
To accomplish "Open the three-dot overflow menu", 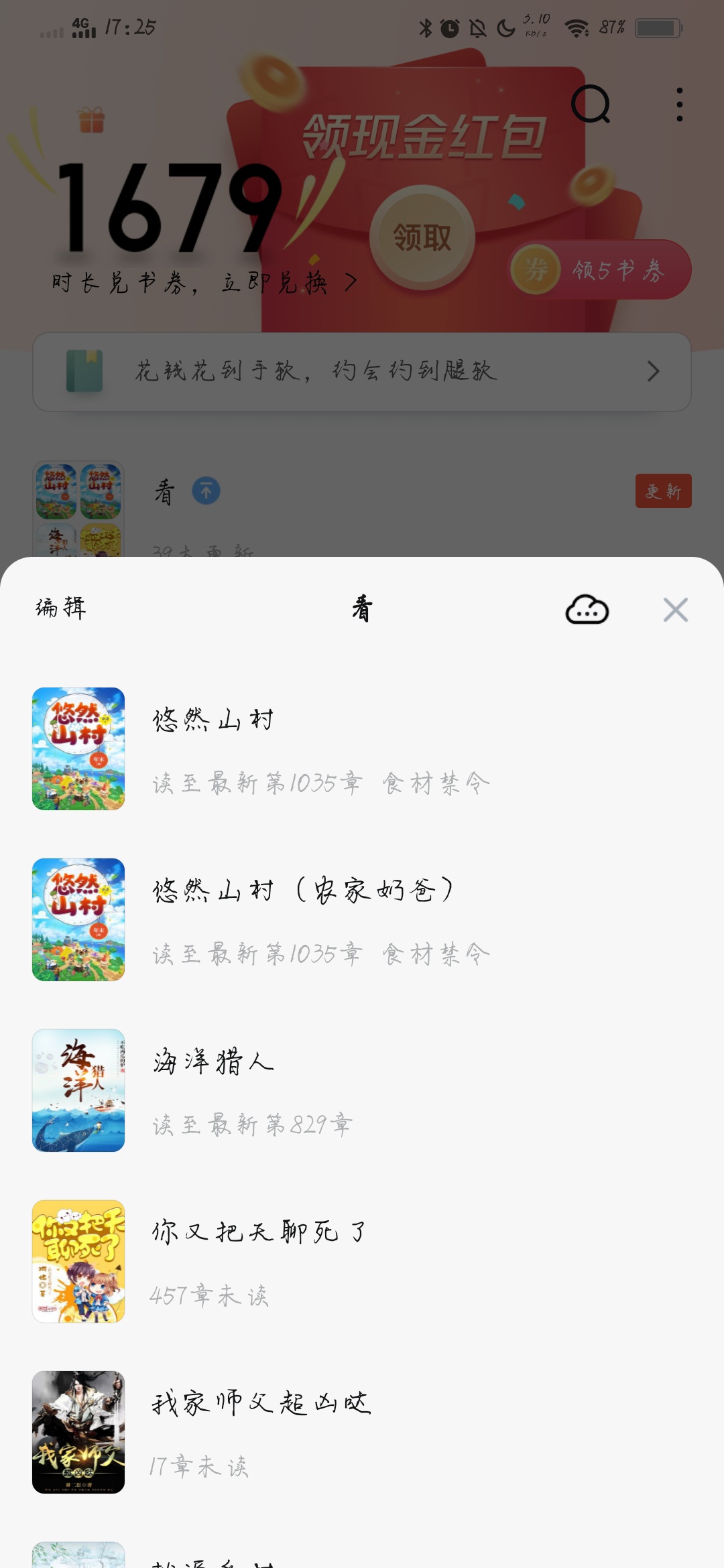I will pyautogui.click(x=680, y=105).
